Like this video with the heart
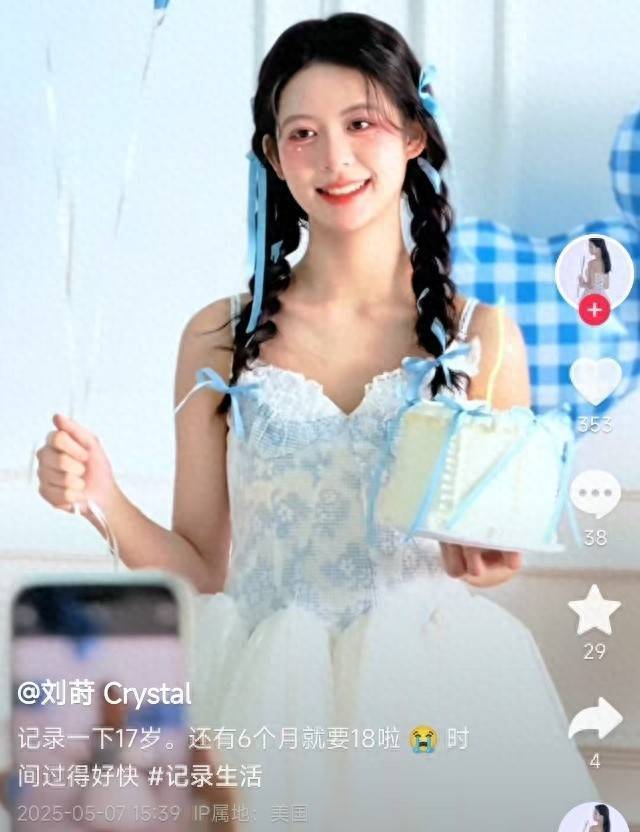 click(595, 381)
